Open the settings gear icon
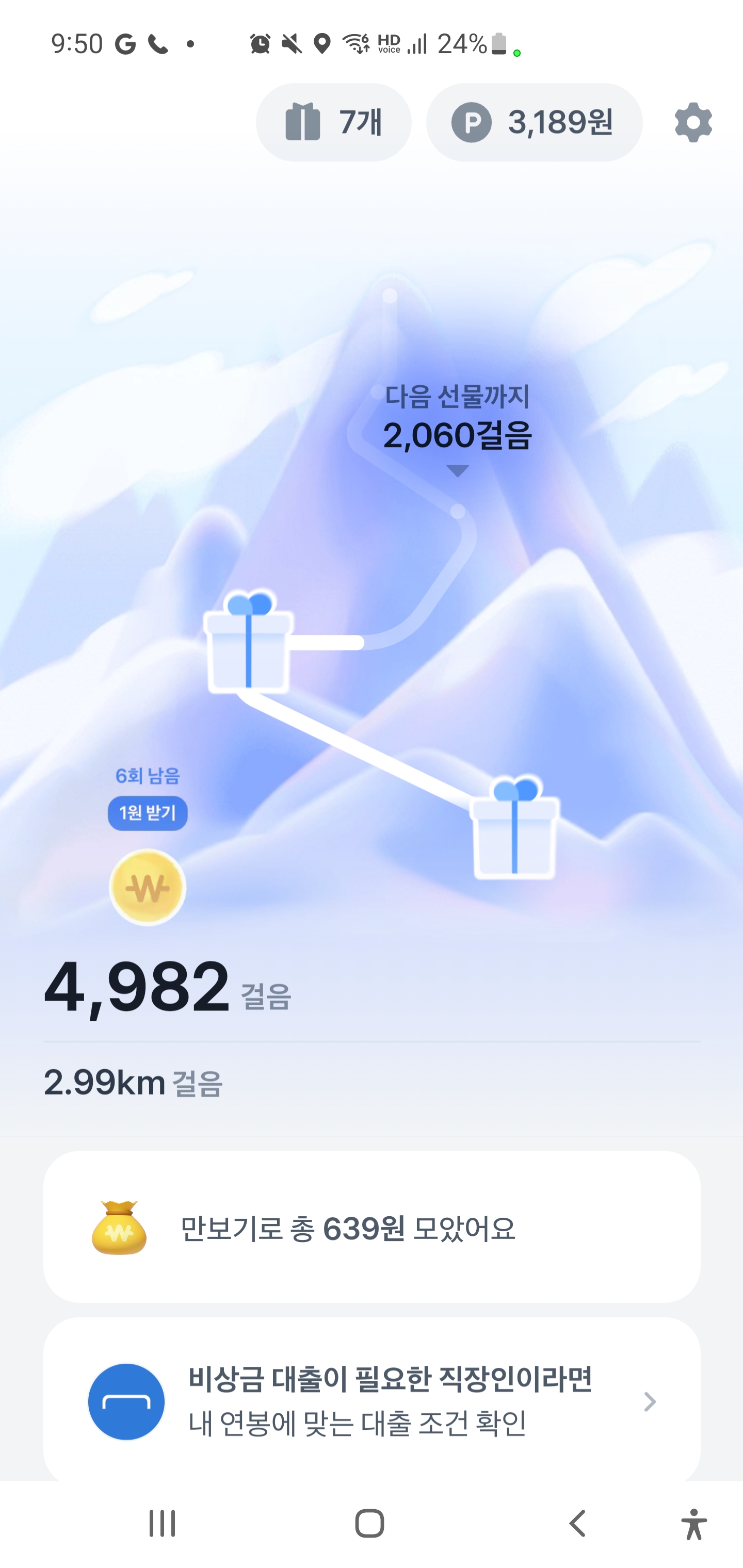The image size is (743, 1568). pos(693,122)
